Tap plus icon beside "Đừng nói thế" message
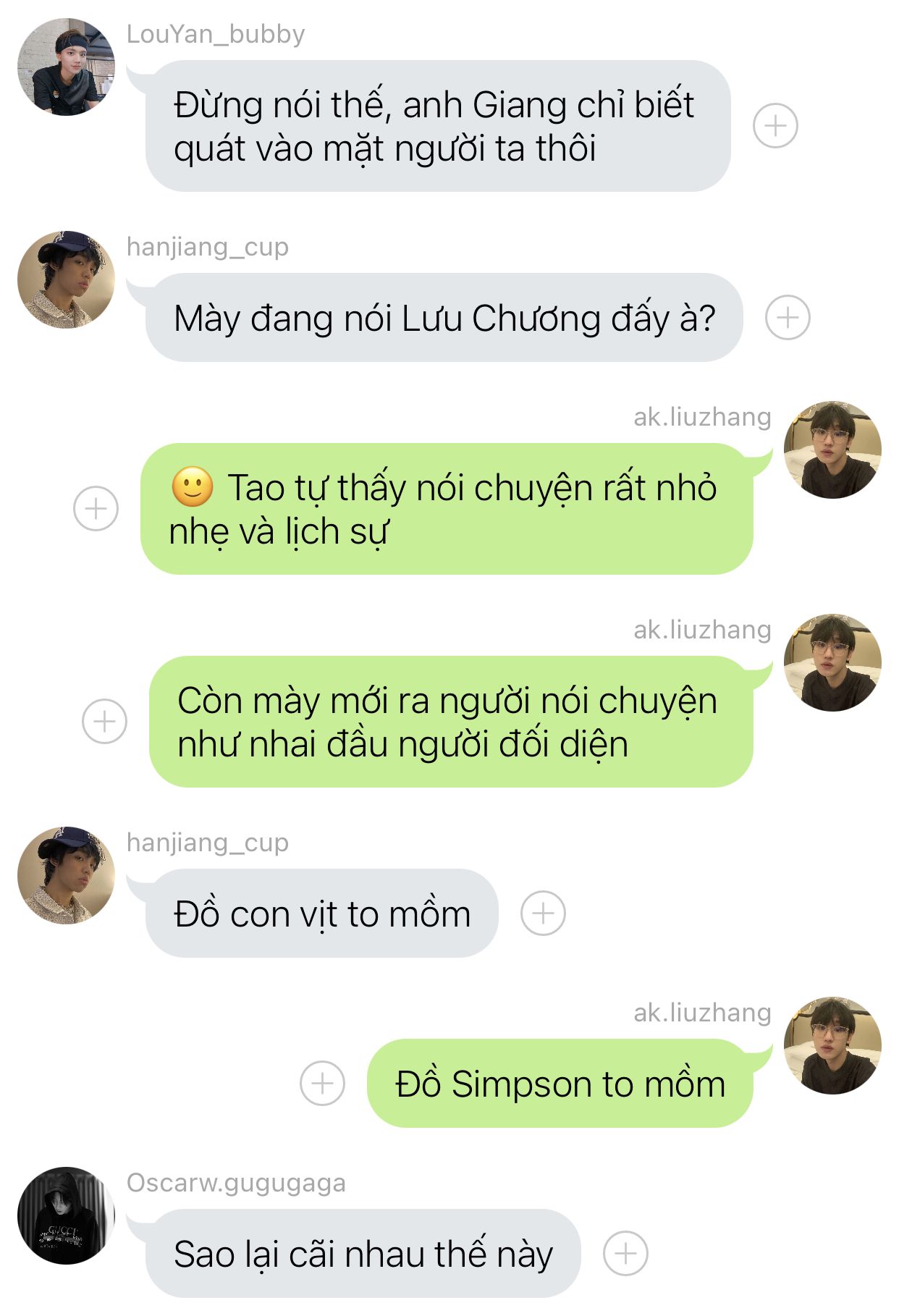Screen dimensions: 899x1316 coord(775,126)
